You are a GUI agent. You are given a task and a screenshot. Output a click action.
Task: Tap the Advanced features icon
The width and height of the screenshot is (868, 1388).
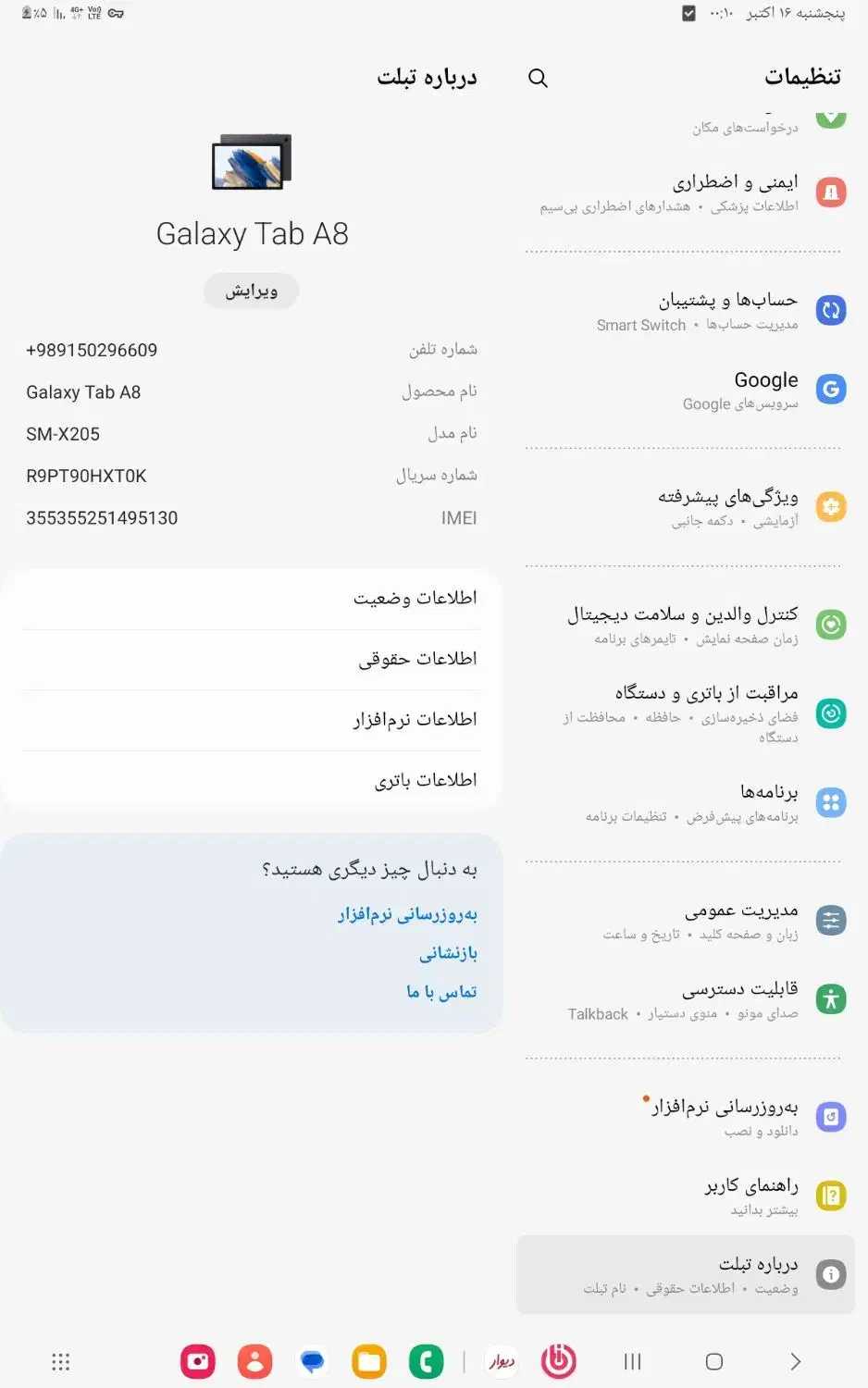tap(831, 507)
